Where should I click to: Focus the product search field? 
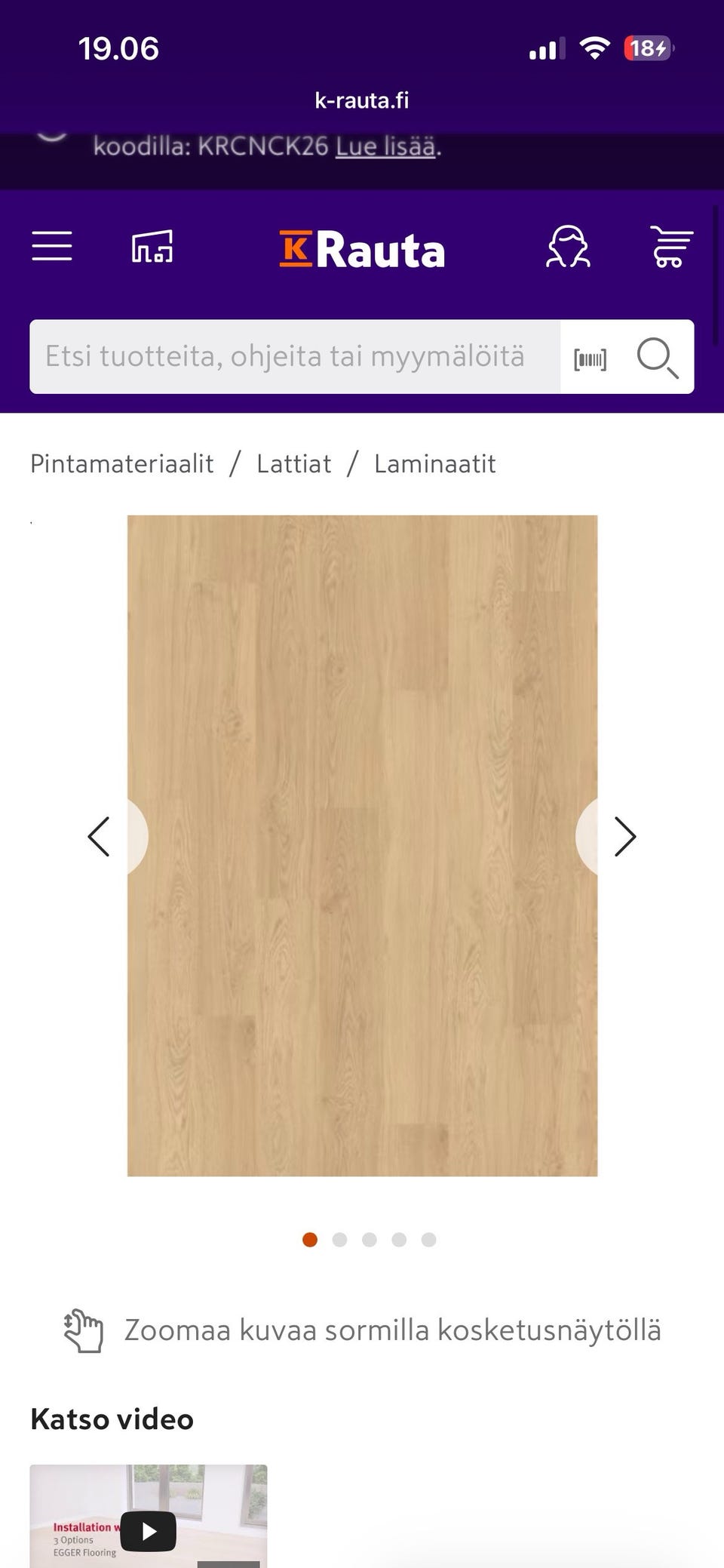(x=295, y=357)
